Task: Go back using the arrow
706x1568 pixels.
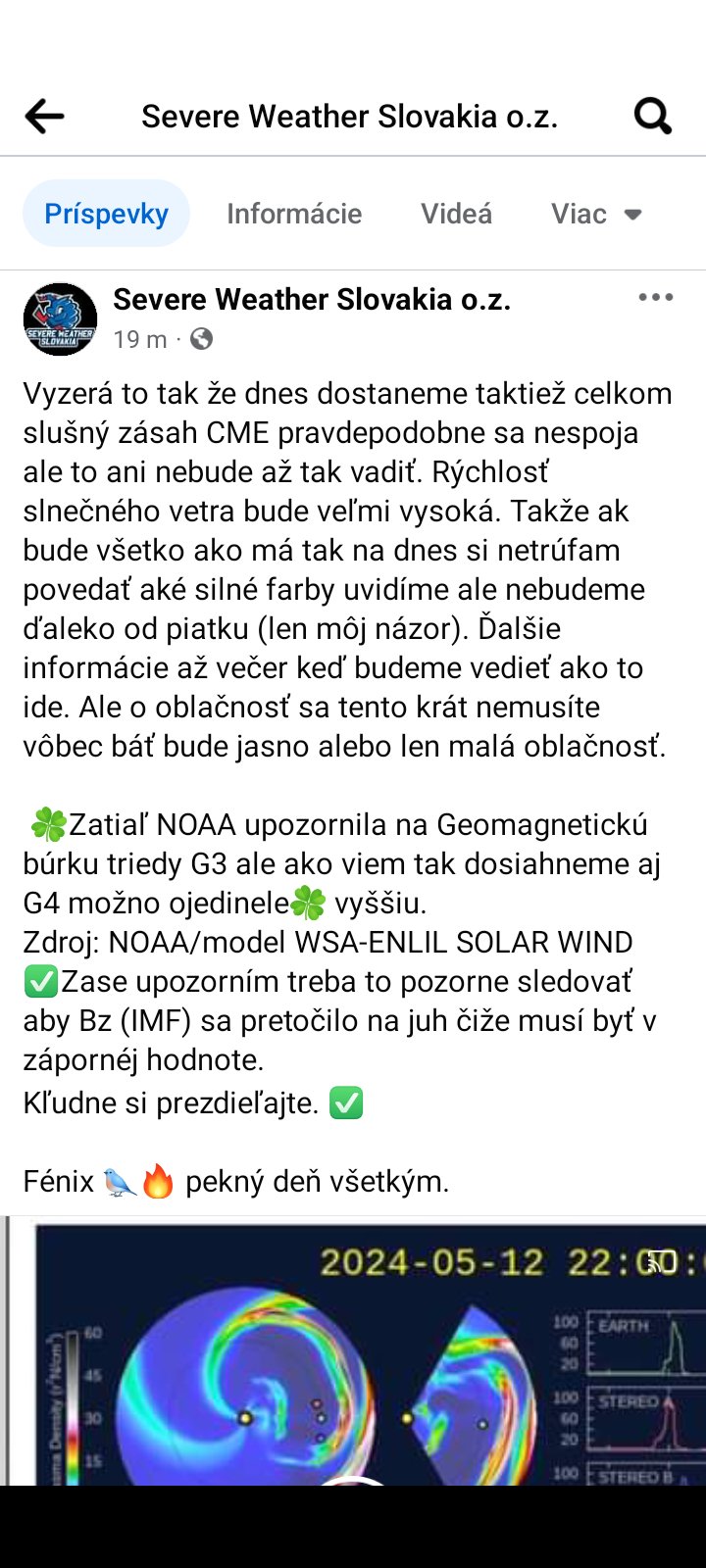Action: point(44,117)
